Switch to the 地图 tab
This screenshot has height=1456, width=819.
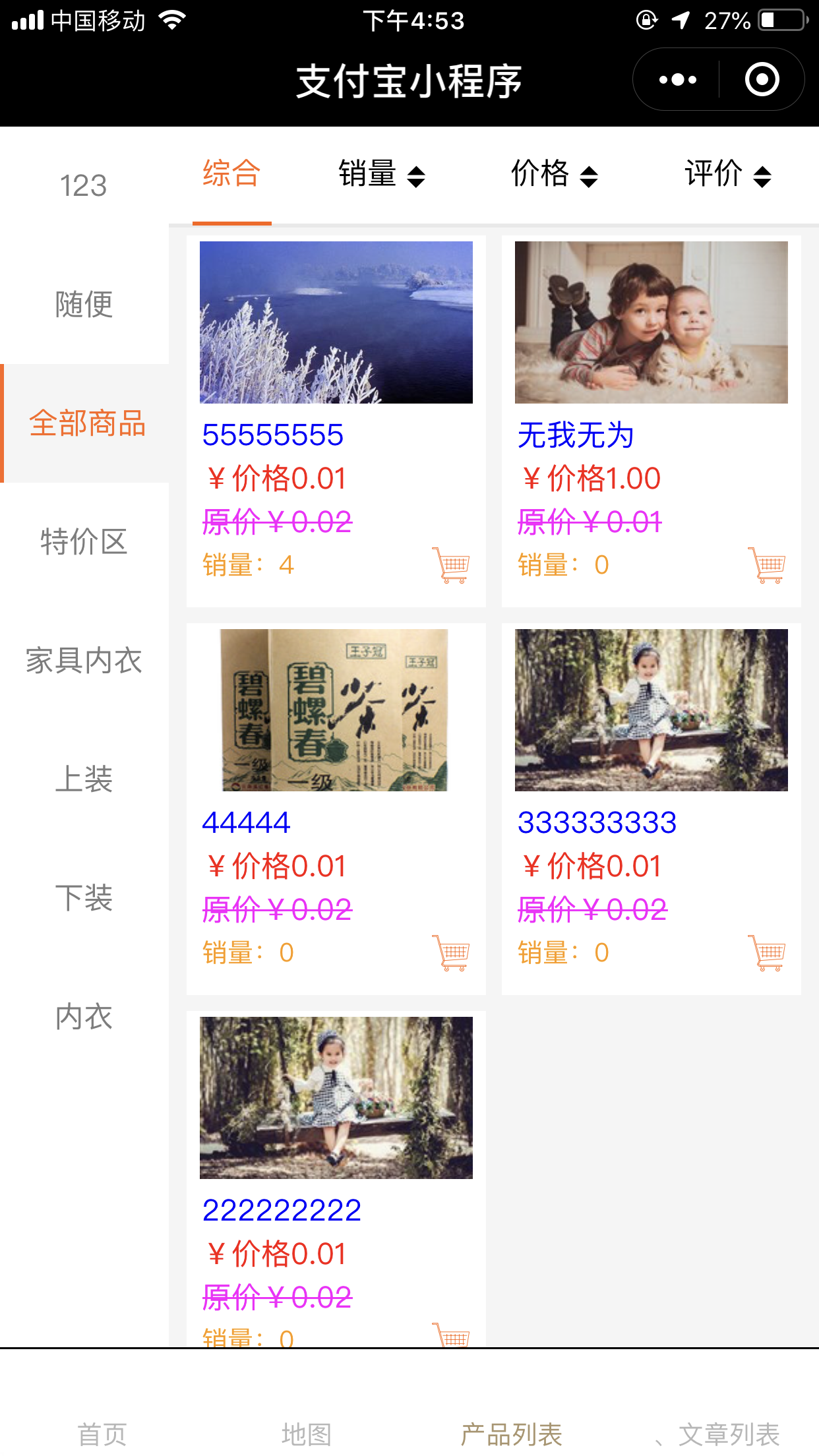click(307, 1434)
